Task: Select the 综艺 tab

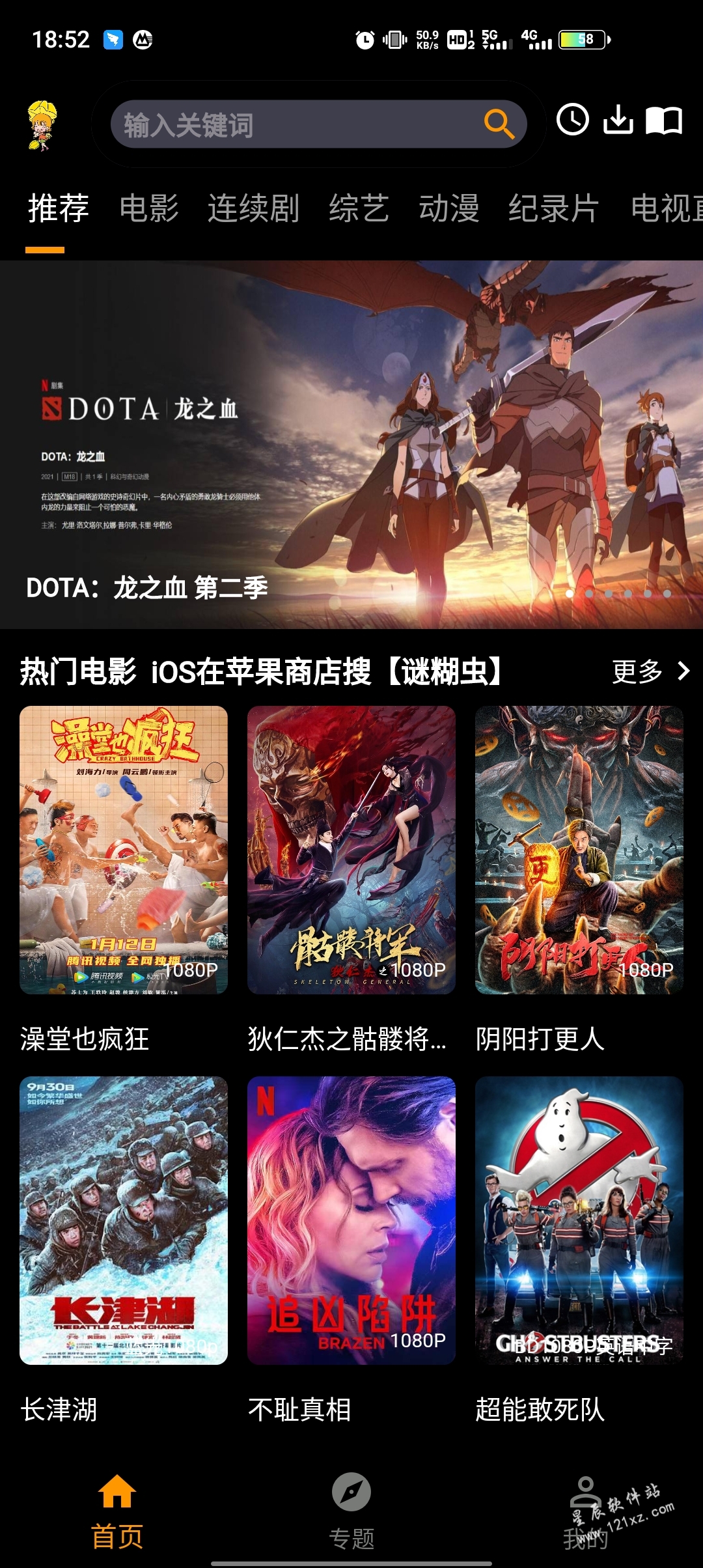Action: [x=359, y=208]
